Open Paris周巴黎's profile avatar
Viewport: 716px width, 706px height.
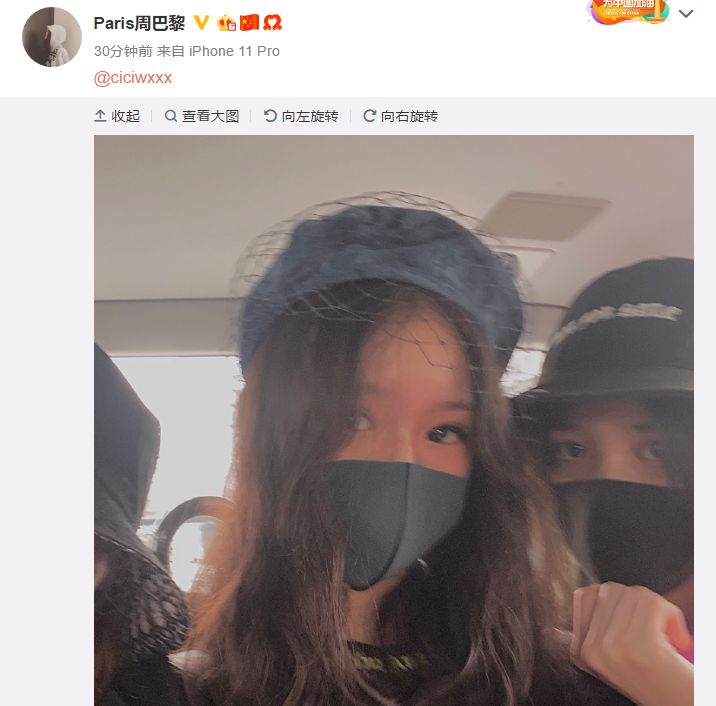51,37
